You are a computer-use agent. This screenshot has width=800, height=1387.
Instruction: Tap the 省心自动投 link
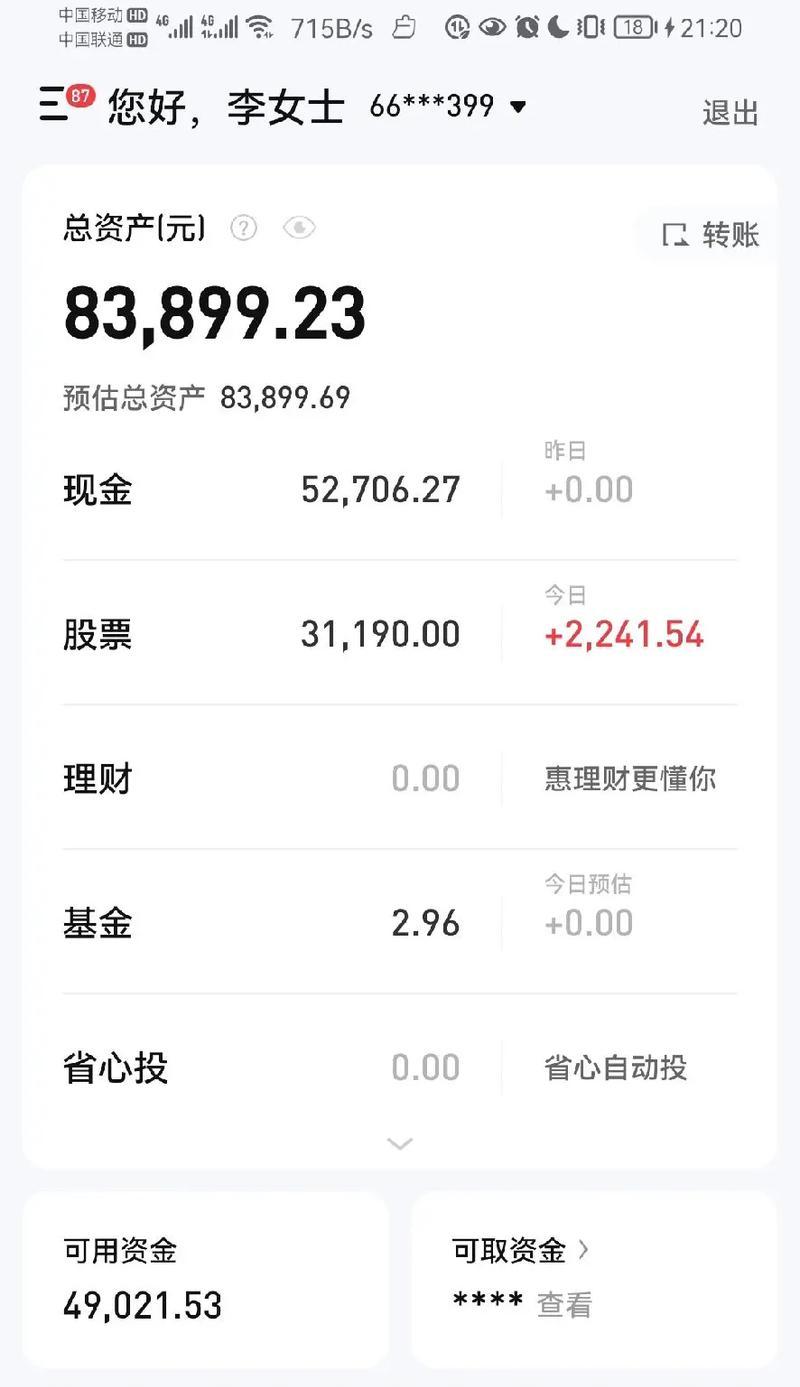tap(616, 1067)
